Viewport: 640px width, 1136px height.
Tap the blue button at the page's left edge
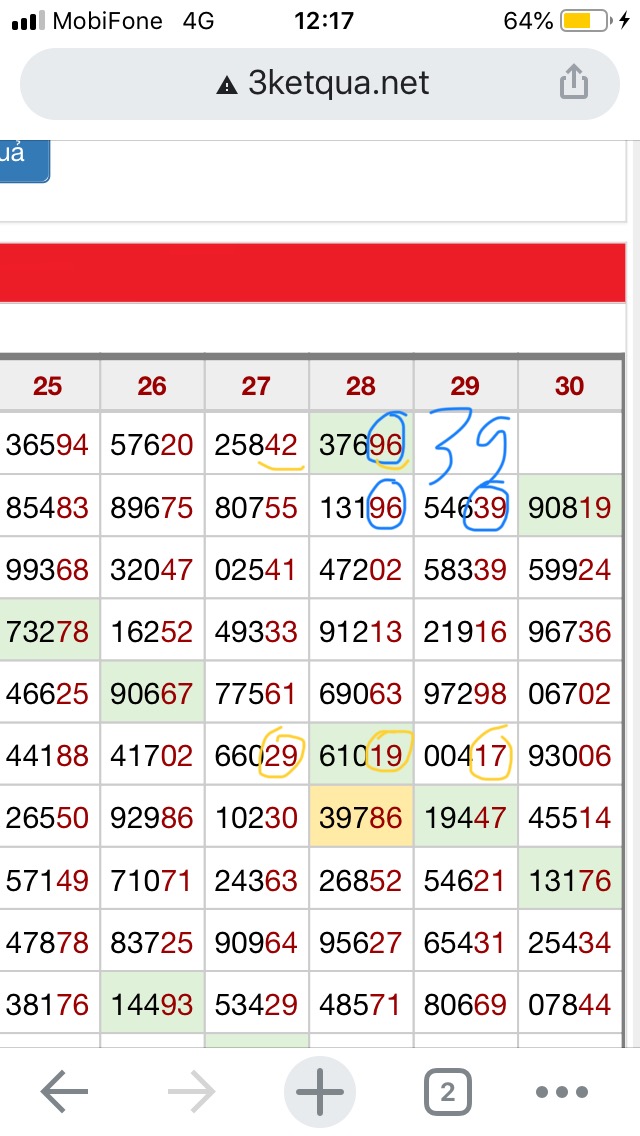point(22,158)
